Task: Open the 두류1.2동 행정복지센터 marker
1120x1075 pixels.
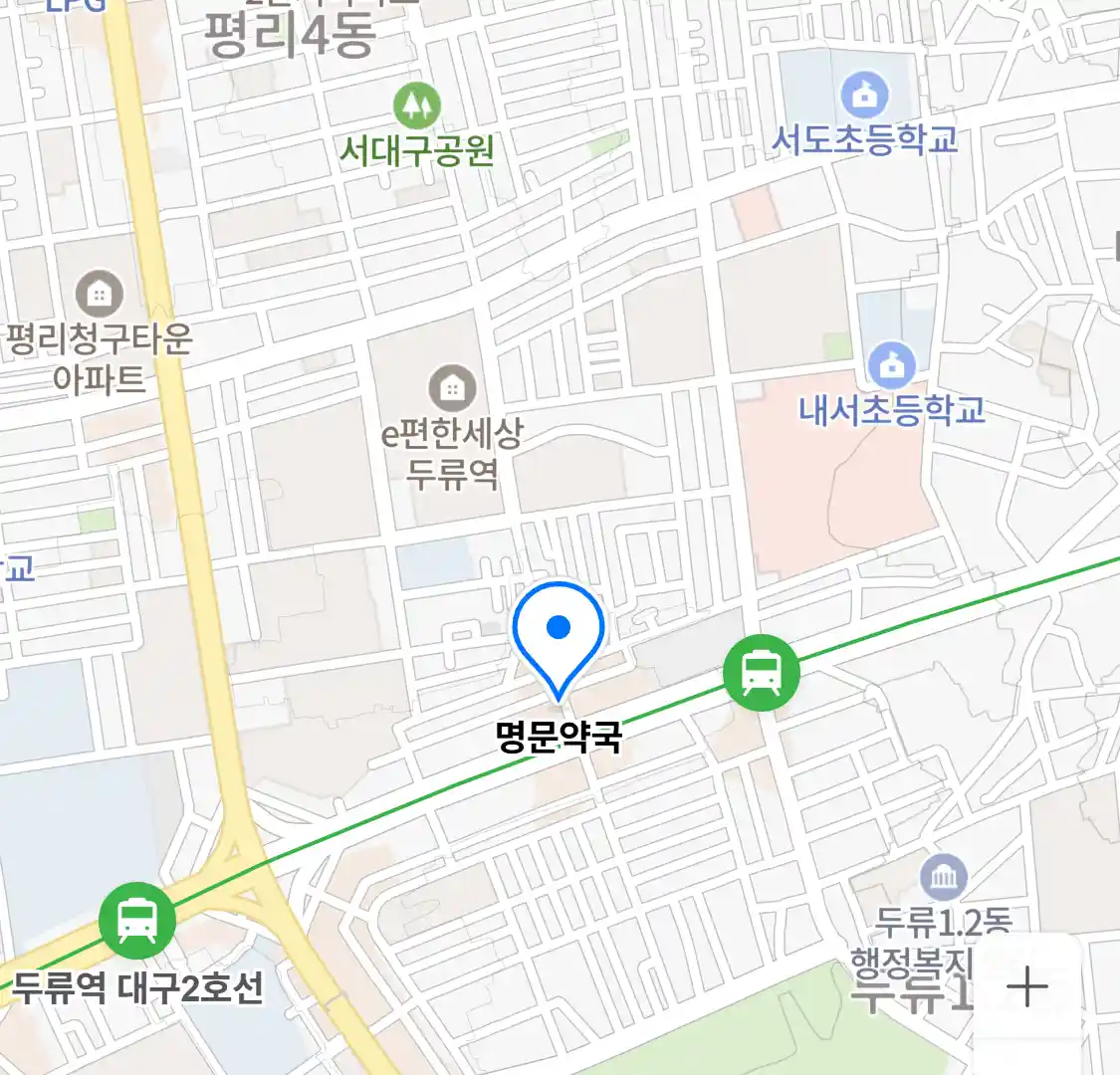Action: (x=942, y=878)
